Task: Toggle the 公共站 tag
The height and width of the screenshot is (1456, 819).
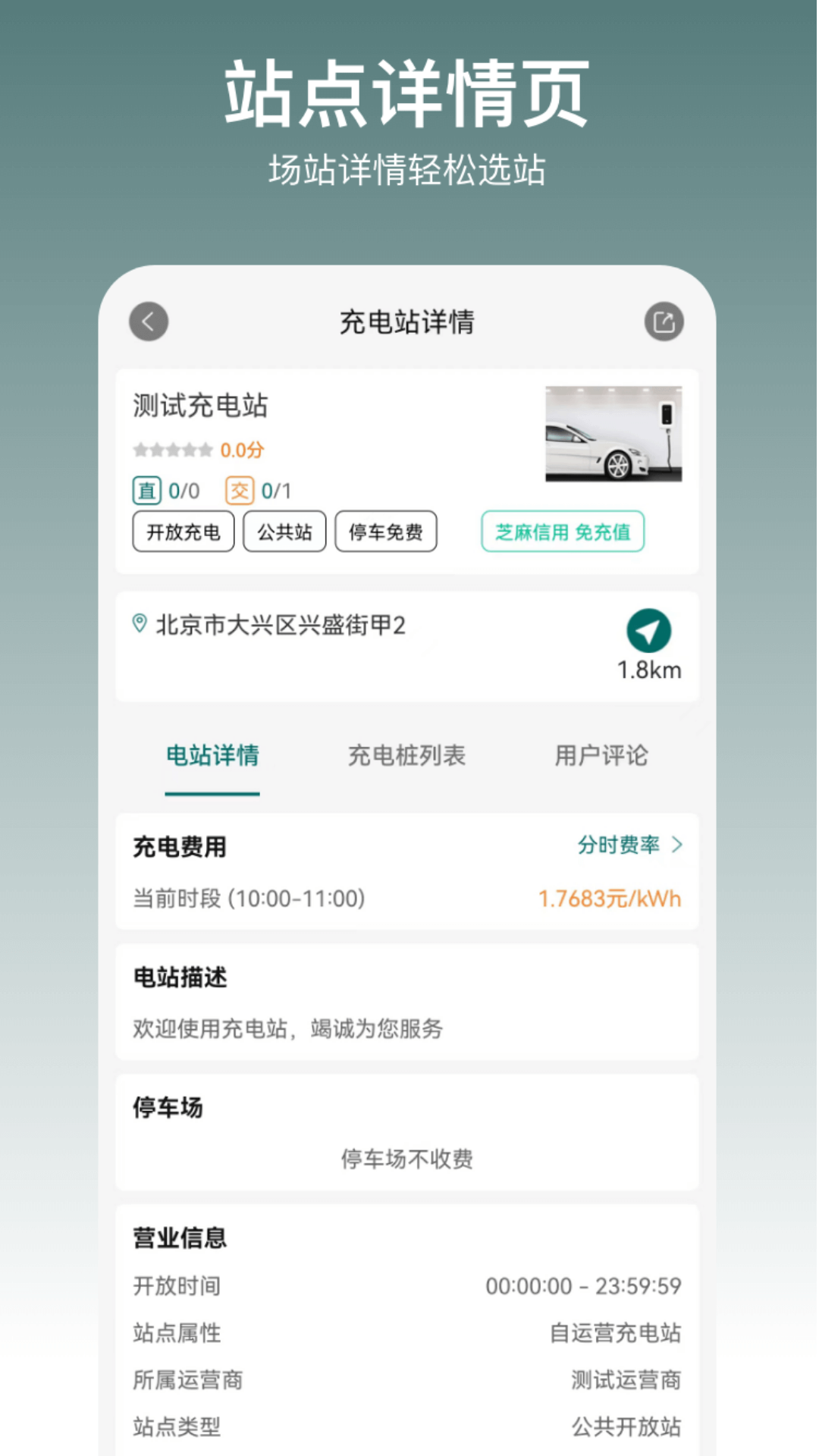Action: [284, 532]
